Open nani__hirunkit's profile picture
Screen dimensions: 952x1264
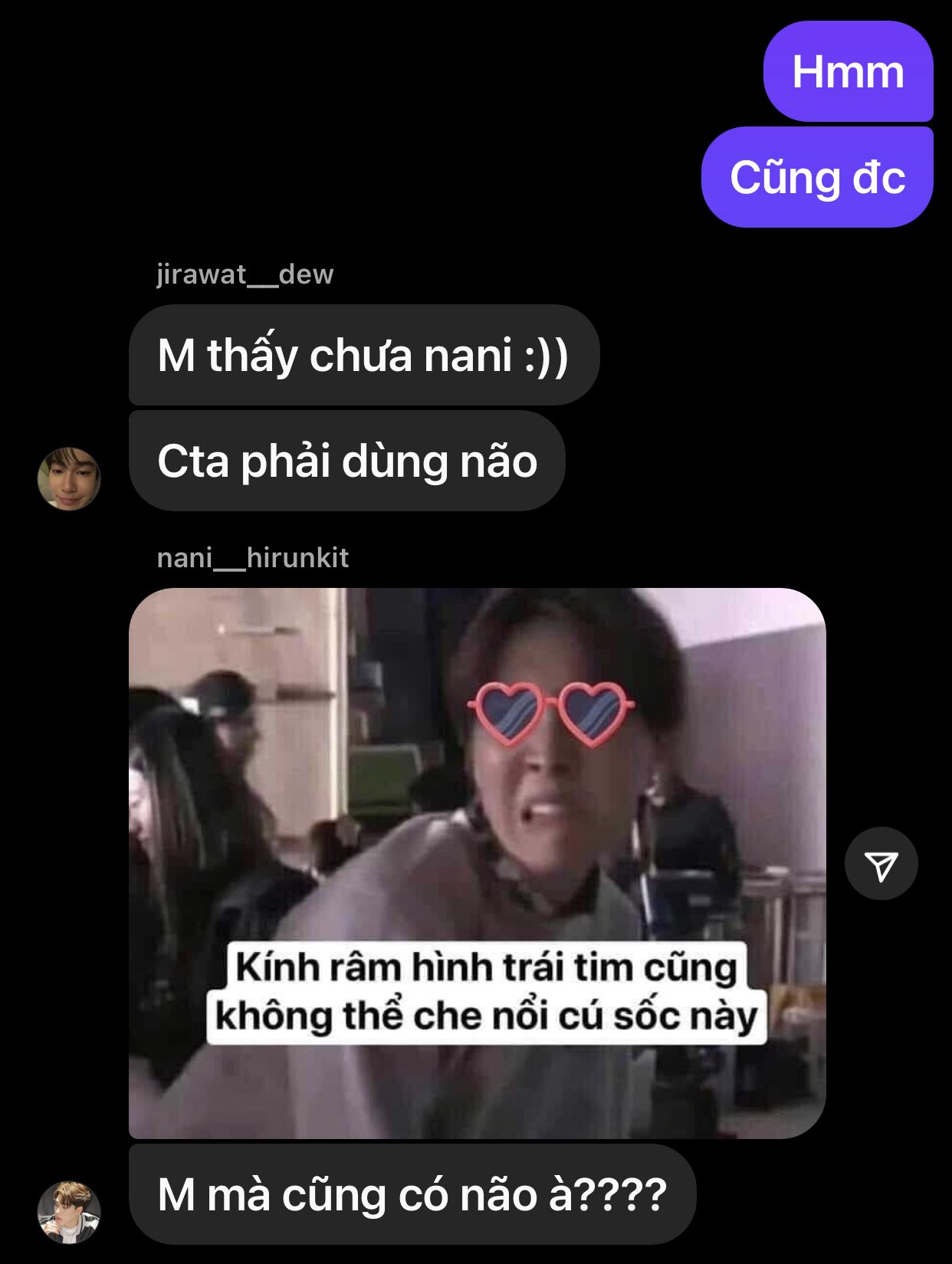click(x=69, y=1212)
